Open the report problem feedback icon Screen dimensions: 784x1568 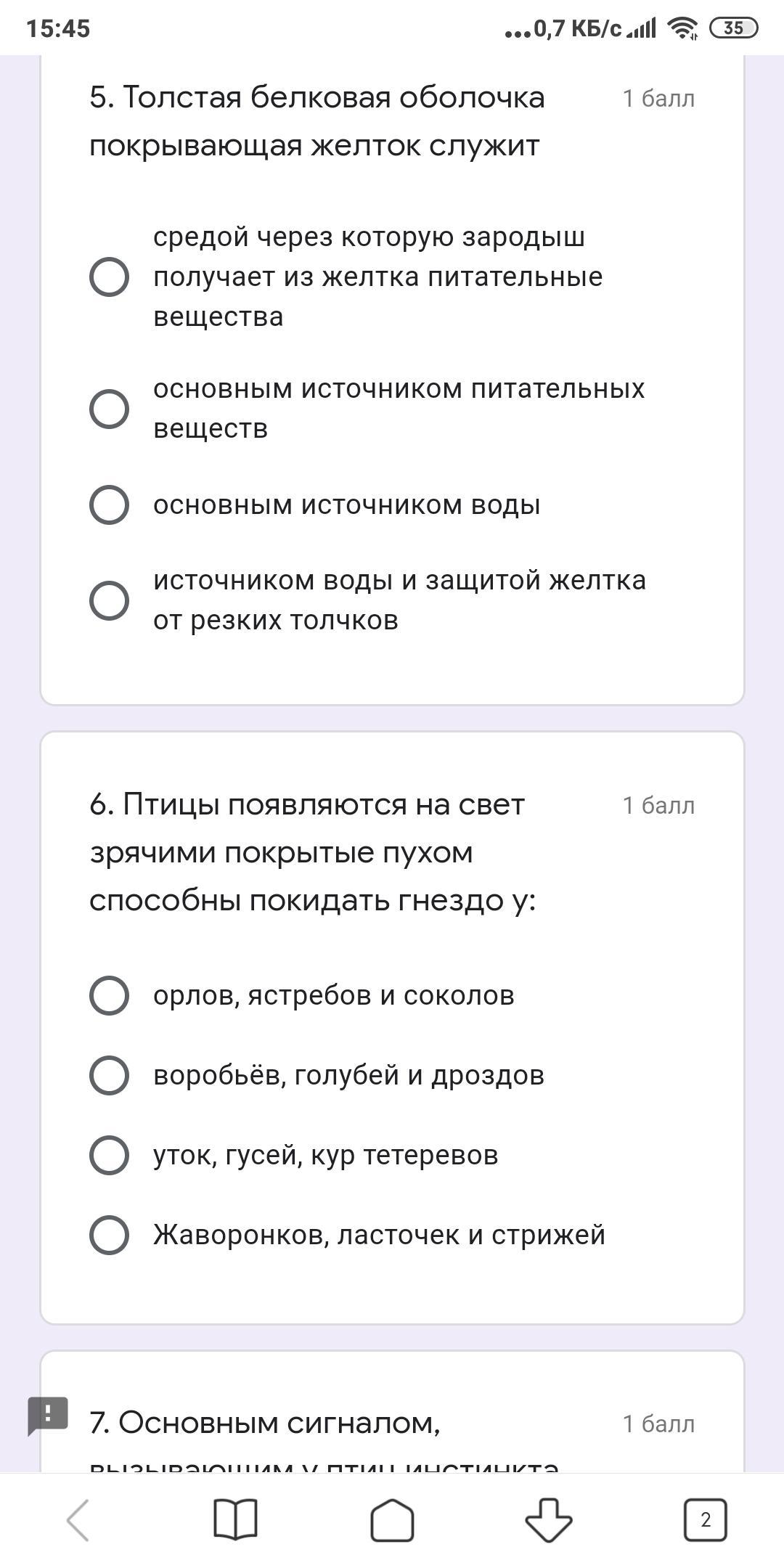pyautogui.click(x=48, y=1415)
